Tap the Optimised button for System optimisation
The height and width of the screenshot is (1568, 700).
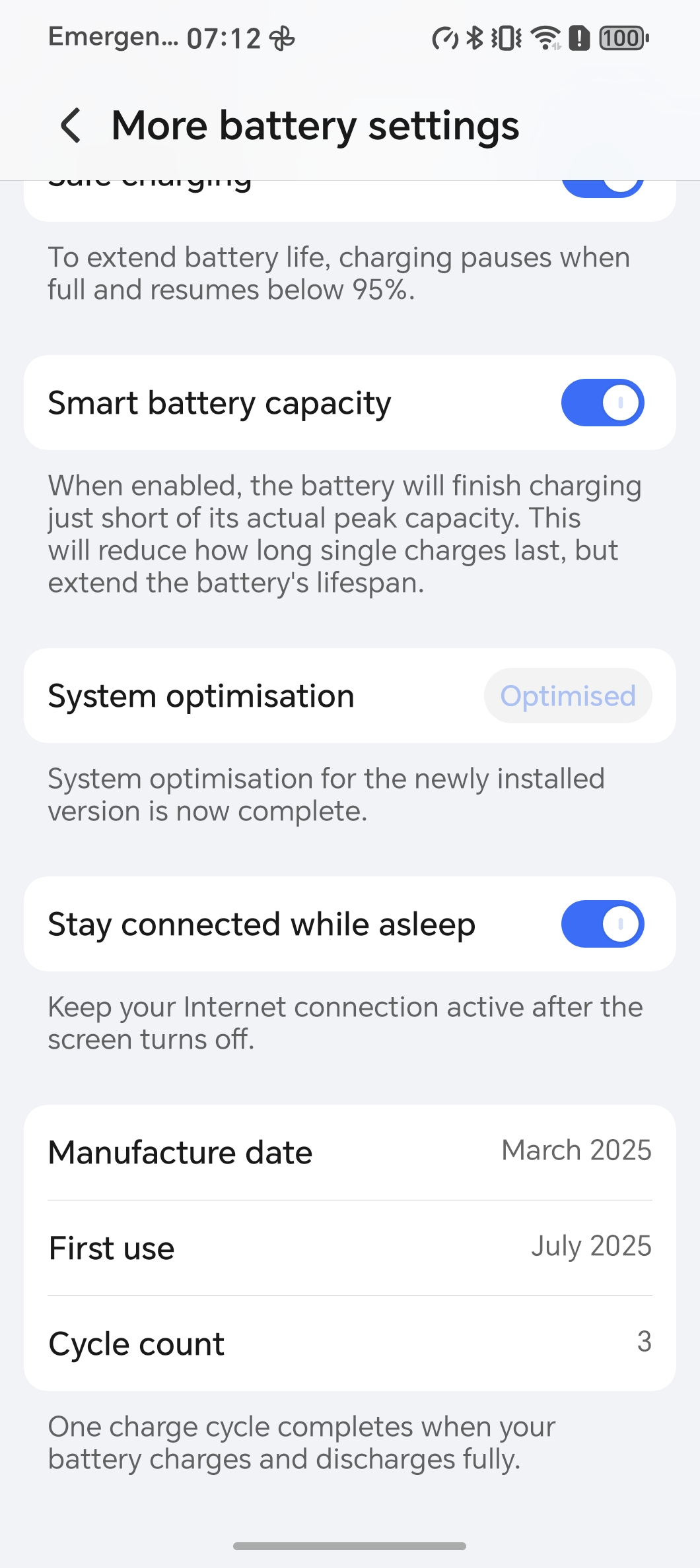tap(568, 696)
